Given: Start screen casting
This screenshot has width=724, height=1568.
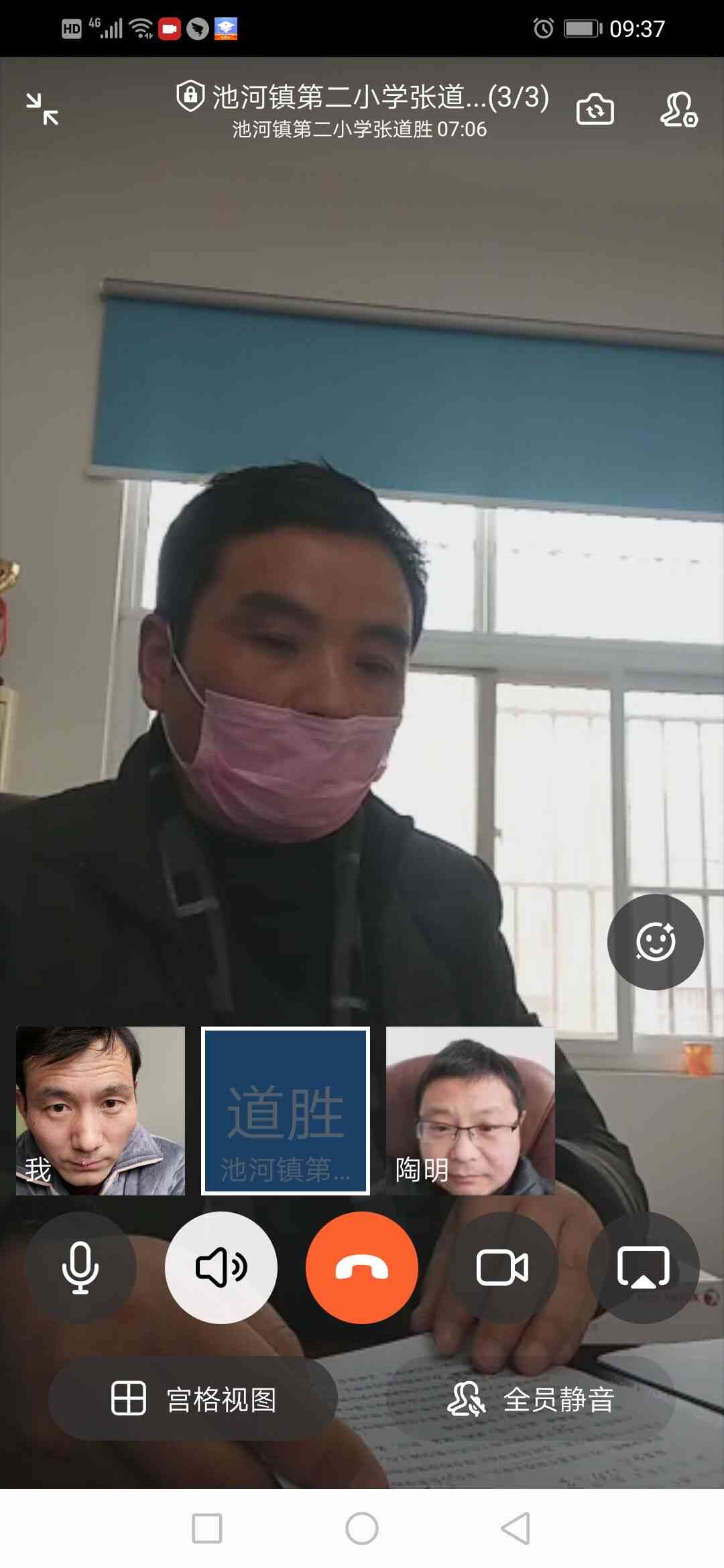Looking at the screenshot, I should (x=643, y=1267).
